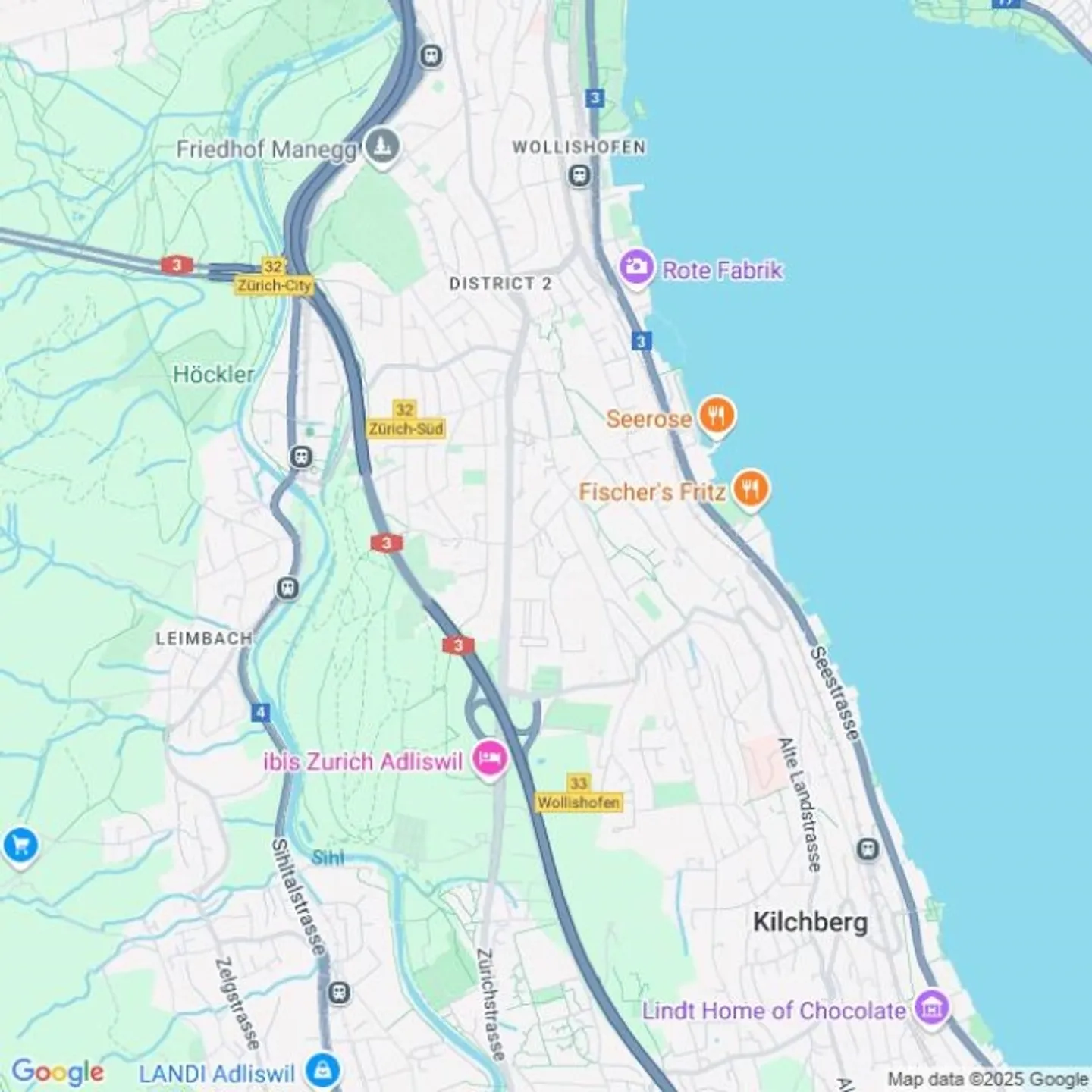Tap the Fischer's Fritz restaurant marker
The image size is (1092, 1092).
coord(751,489)
